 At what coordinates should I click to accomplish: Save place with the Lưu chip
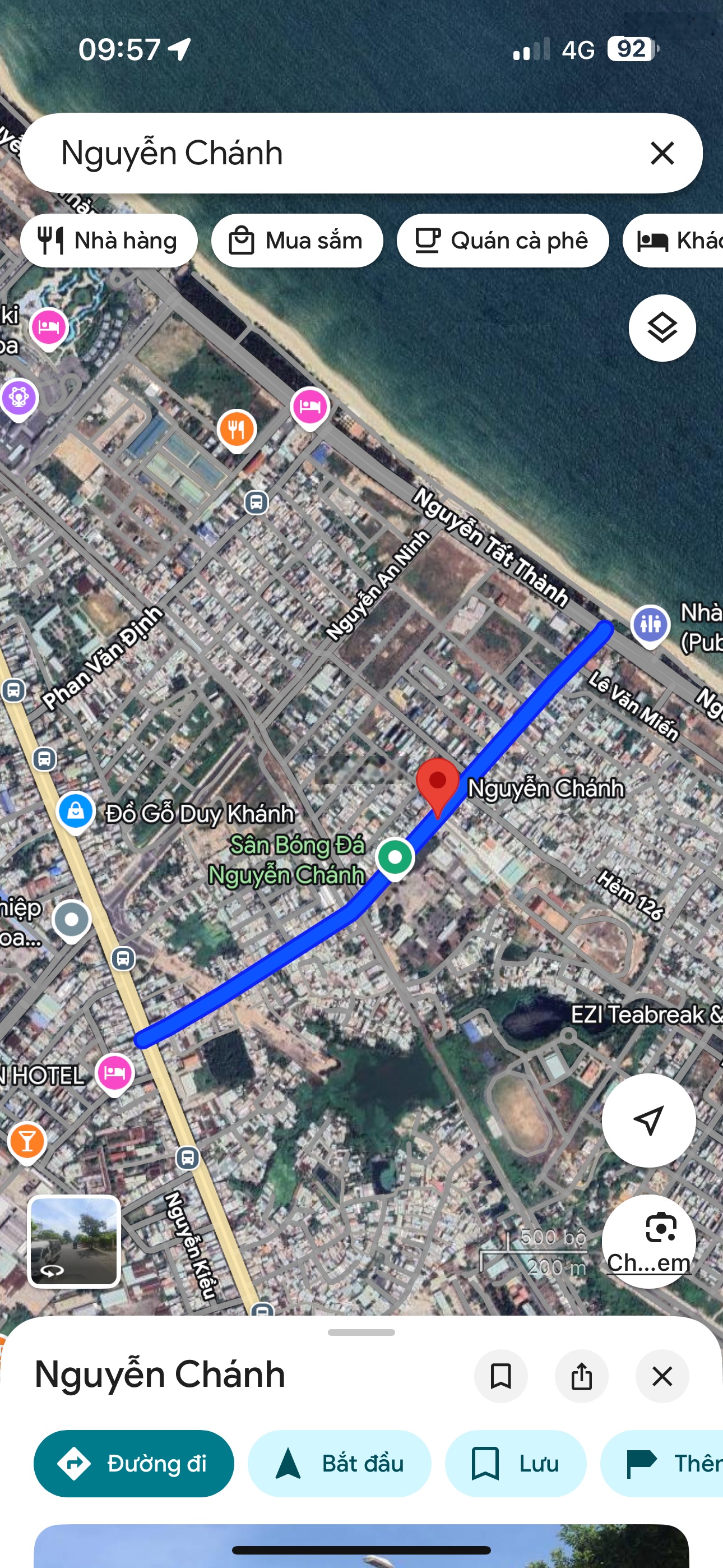pos(516,1463)
